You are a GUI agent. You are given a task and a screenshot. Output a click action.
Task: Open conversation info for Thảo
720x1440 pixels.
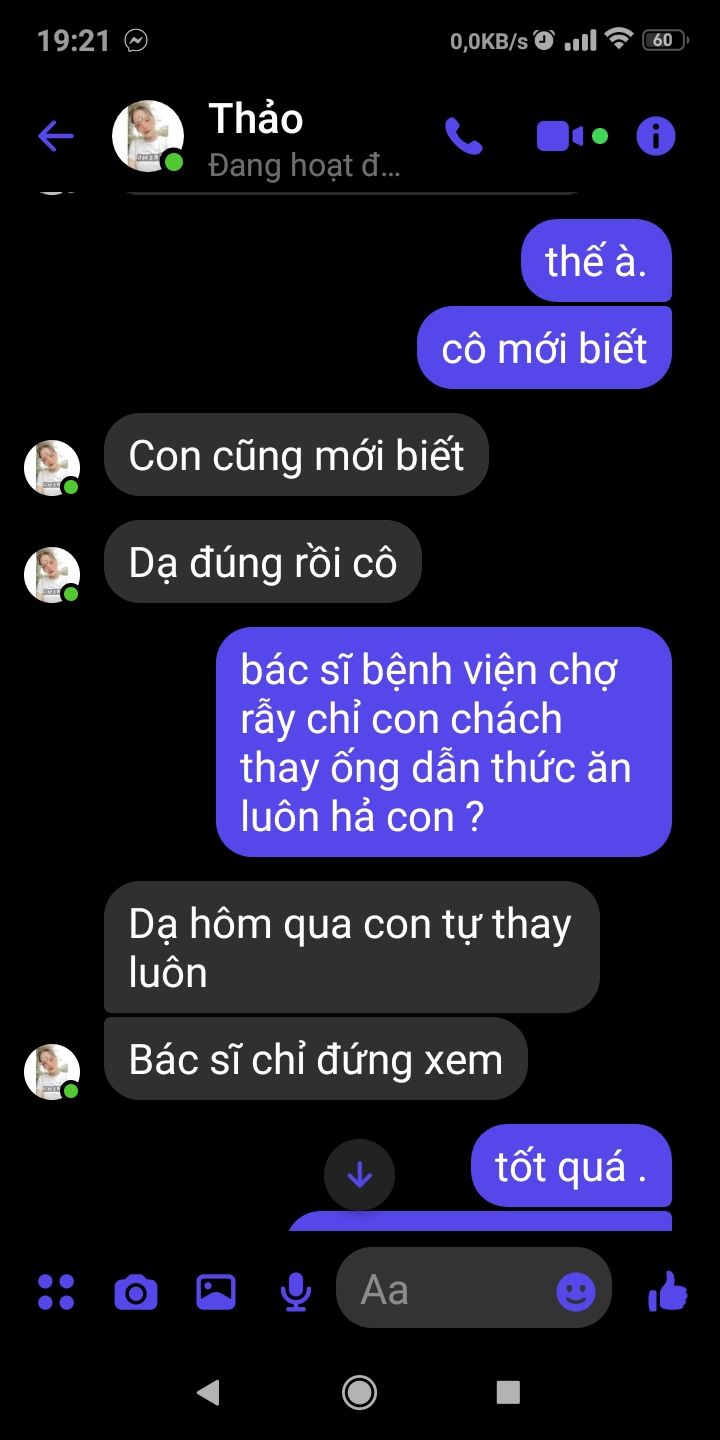[656, 136]
